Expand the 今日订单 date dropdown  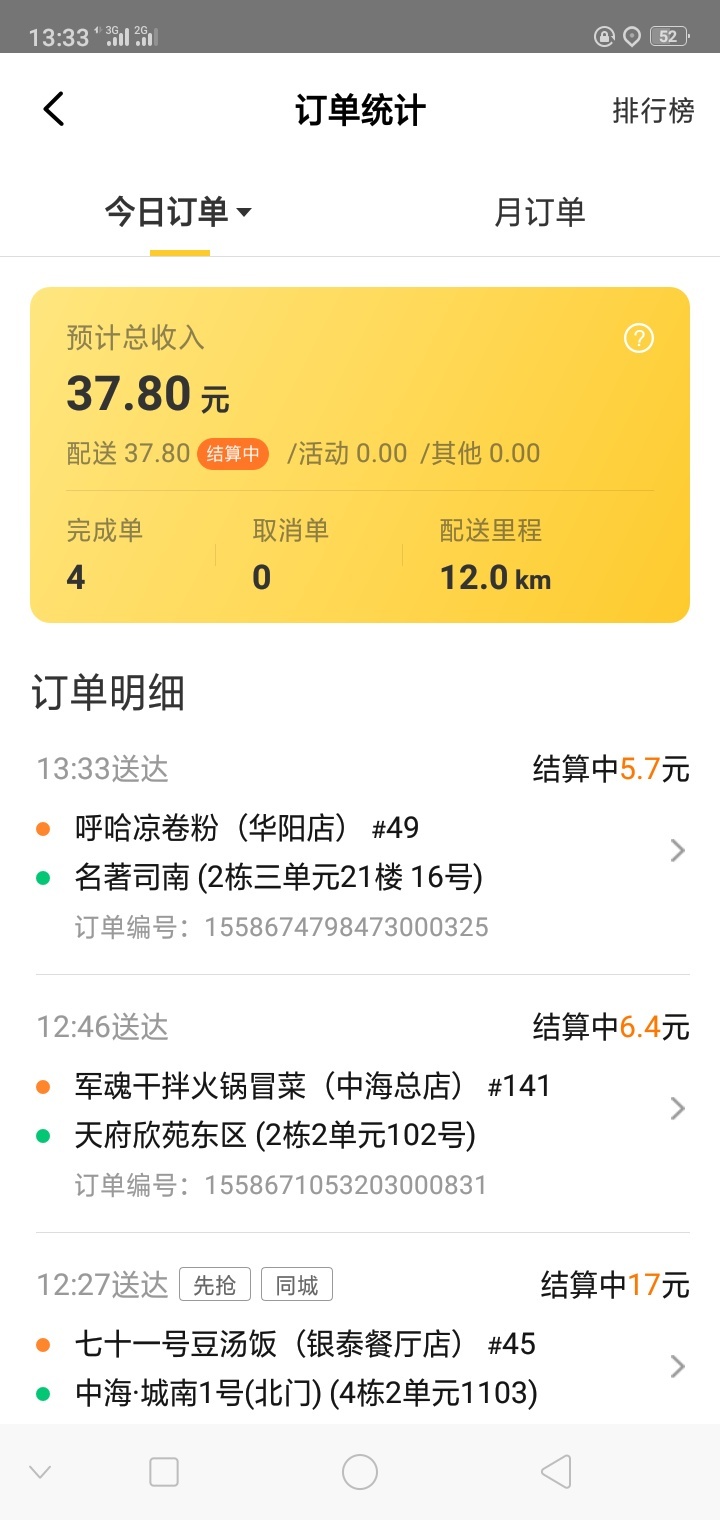tap(179, 212)
